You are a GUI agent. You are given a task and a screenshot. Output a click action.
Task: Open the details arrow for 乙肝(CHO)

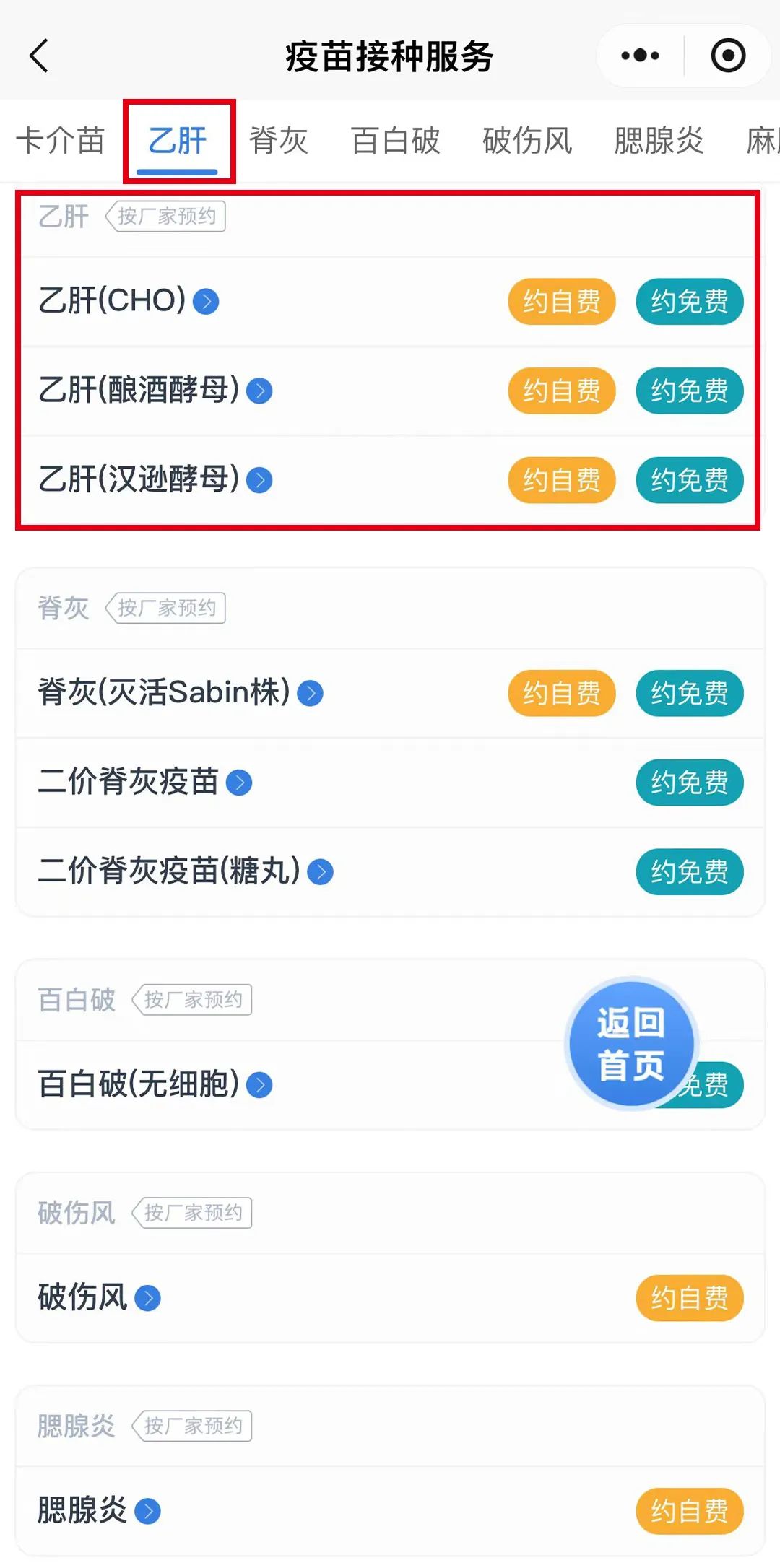[x=206, y=302]
